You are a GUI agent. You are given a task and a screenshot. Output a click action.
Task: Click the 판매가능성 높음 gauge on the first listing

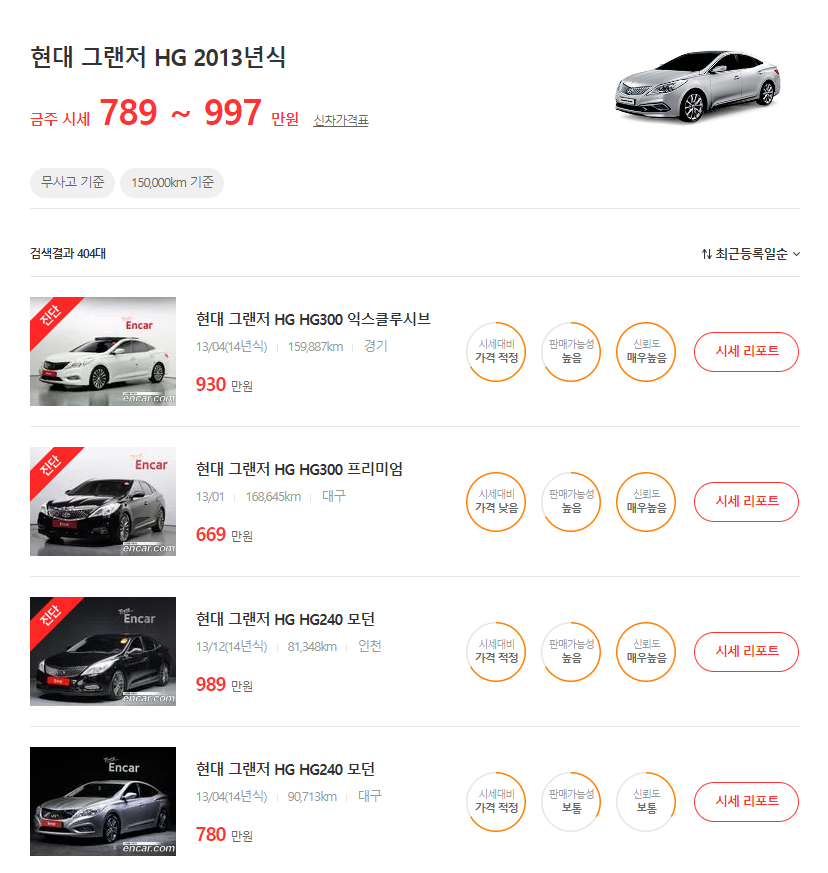pyautogui.click(x=570, y=352)
